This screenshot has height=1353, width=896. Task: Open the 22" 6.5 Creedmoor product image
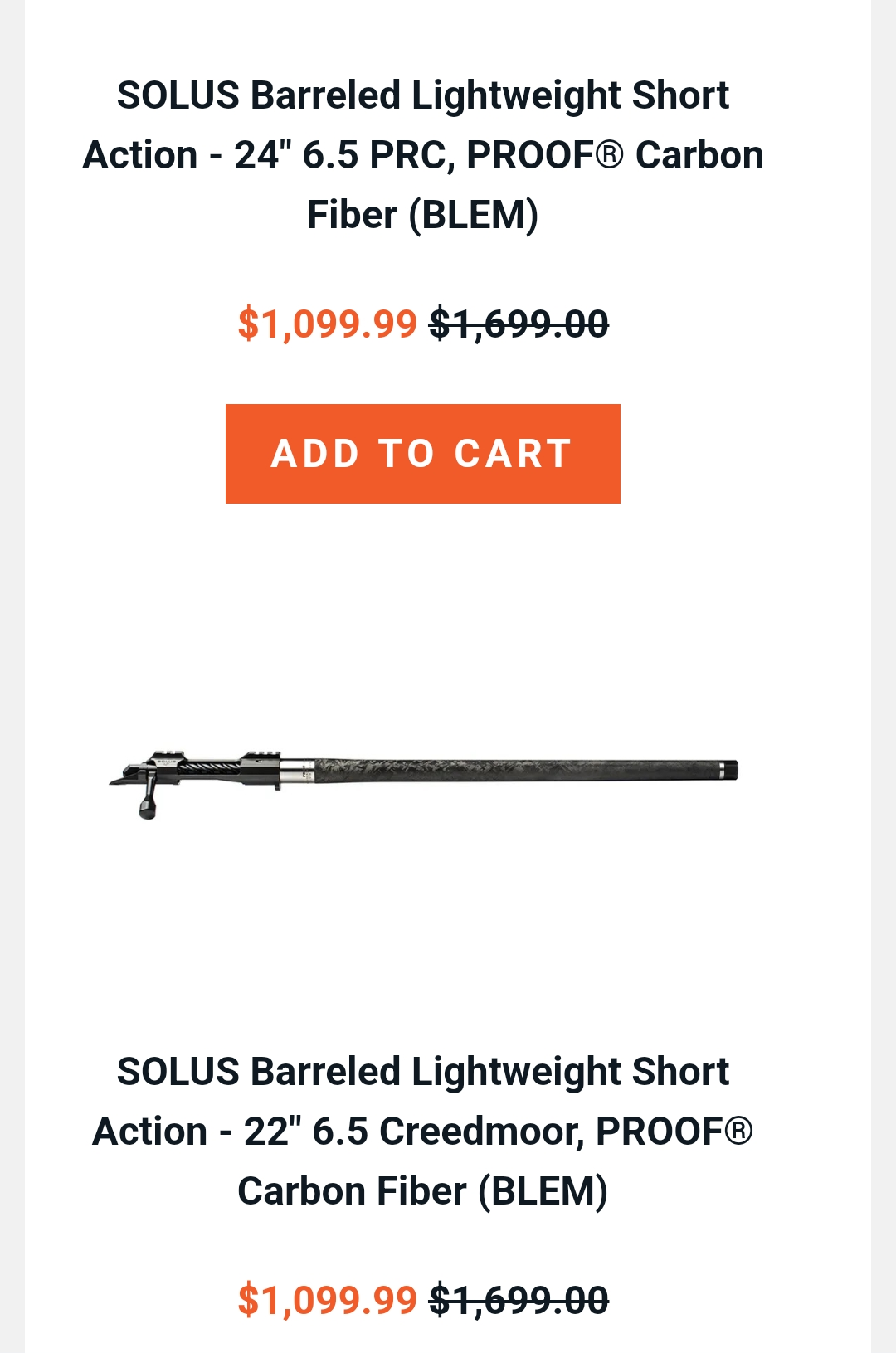[x=422, y=773]
